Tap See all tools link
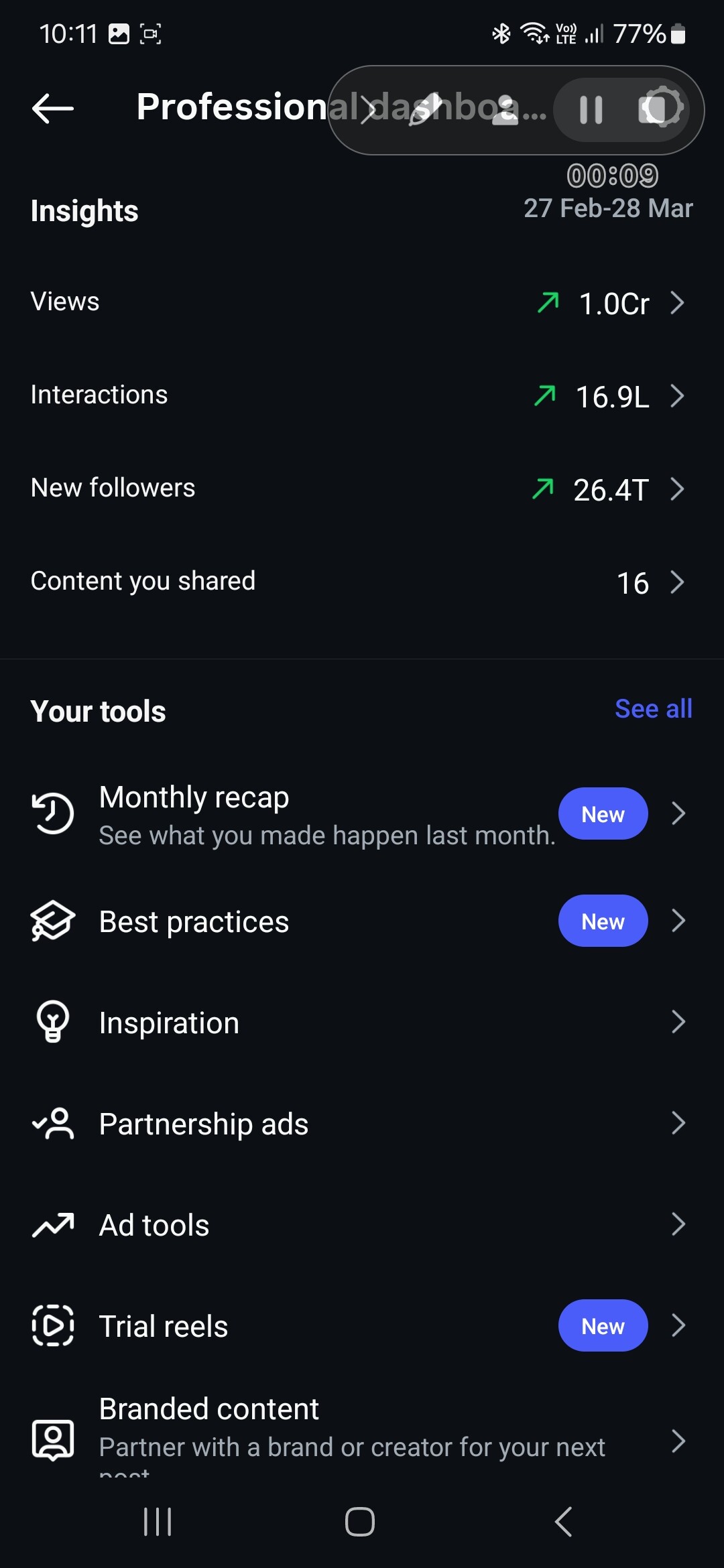This screenshot has width=724, height=1568. pos(653,709)
